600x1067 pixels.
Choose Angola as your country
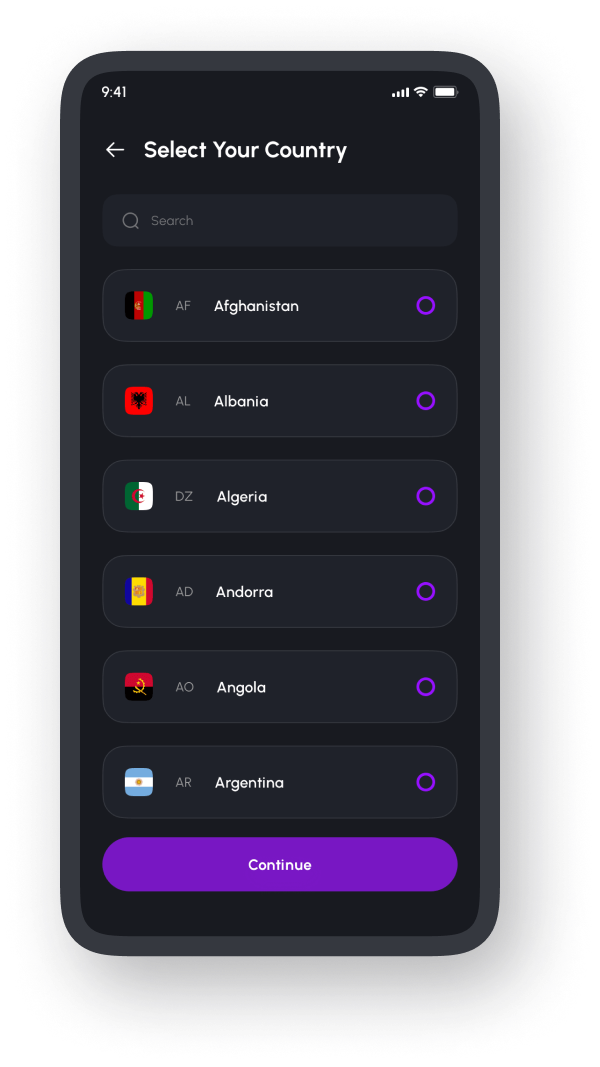coord(280,687)
